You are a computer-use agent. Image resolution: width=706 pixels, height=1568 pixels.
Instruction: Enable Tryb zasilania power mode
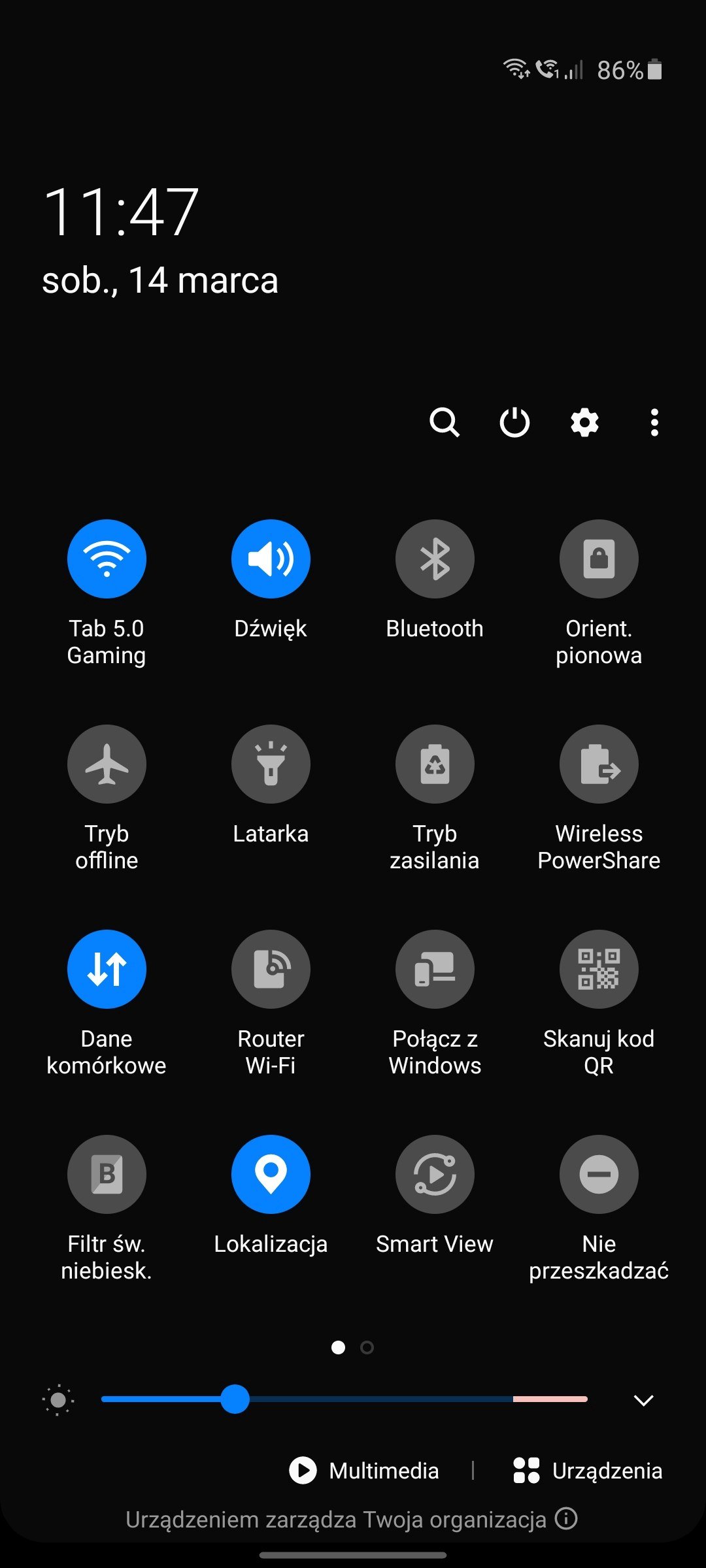point(435,764)
